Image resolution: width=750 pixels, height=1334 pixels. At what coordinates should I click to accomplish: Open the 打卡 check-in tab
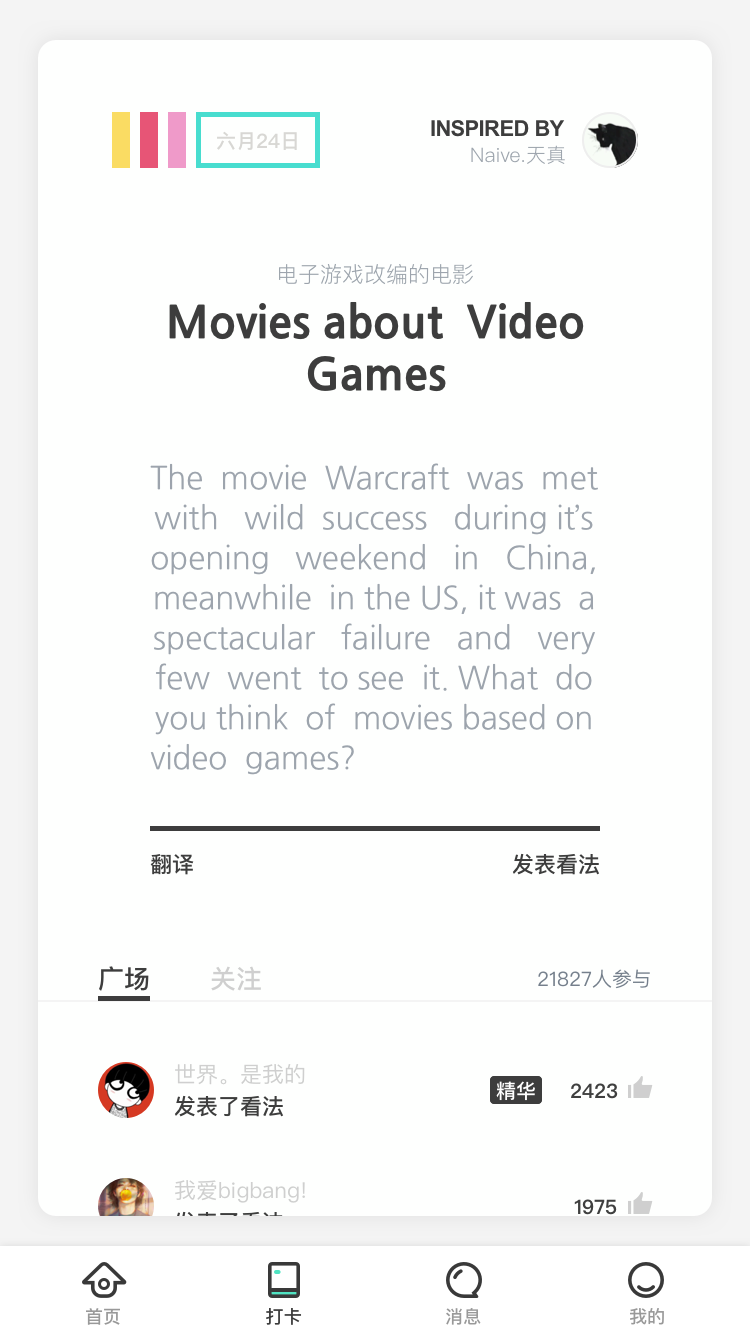[284, 1292]
